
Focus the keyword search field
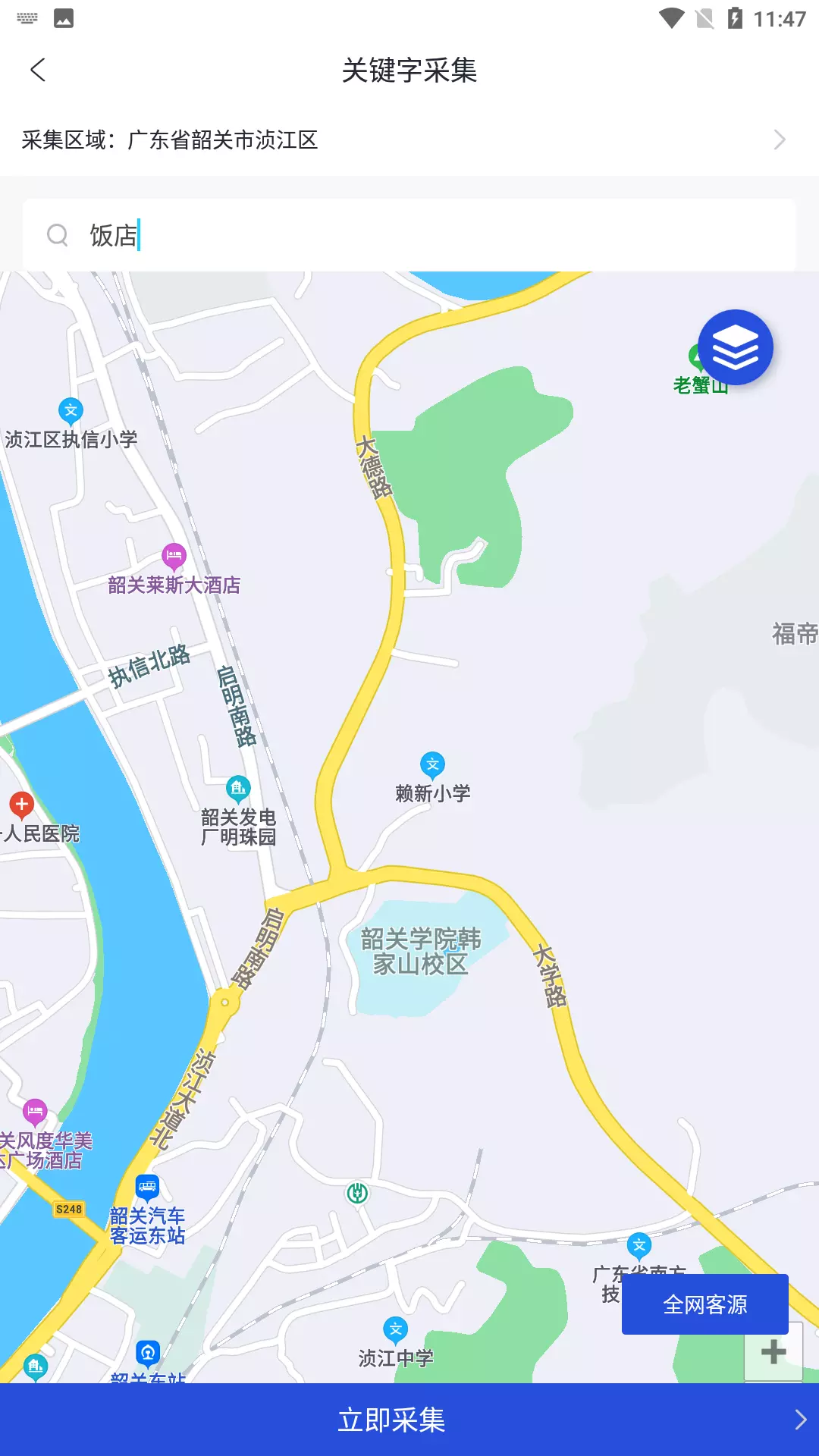pyautogui.click(x=409, y=235)
